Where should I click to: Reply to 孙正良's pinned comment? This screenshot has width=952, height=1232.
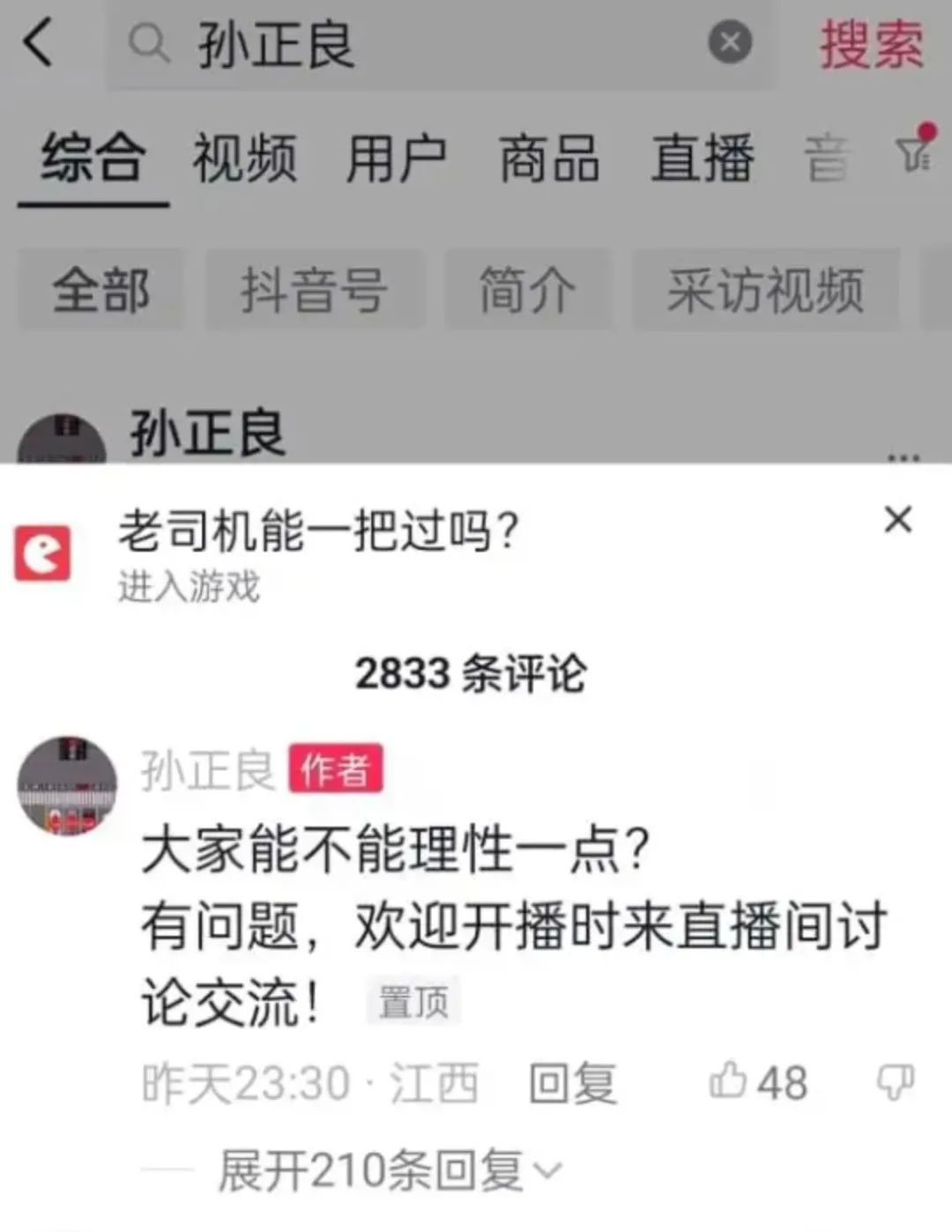(572, 1083)
